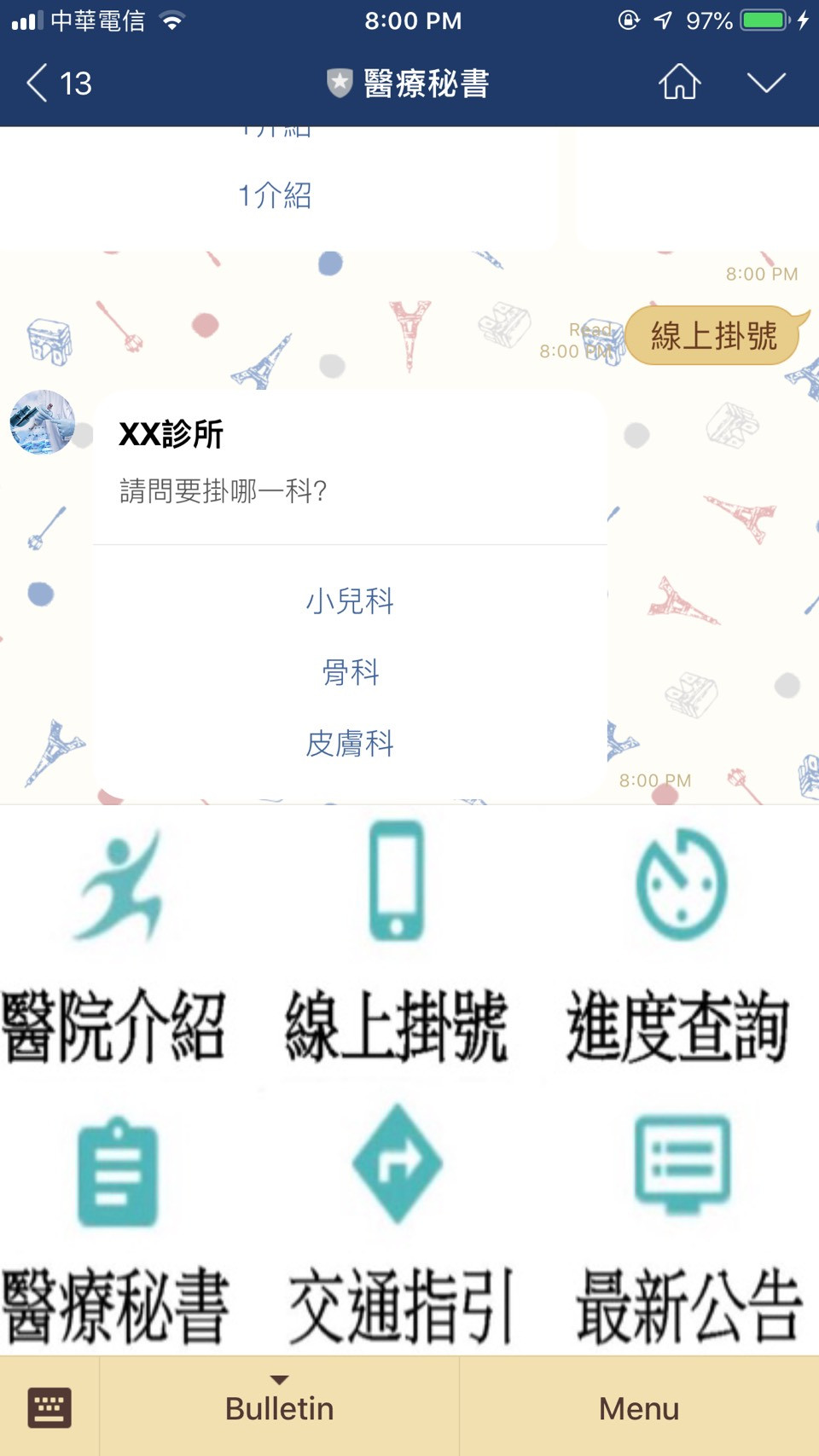
Task: Select 骨科 department
Action: [350, 672]
